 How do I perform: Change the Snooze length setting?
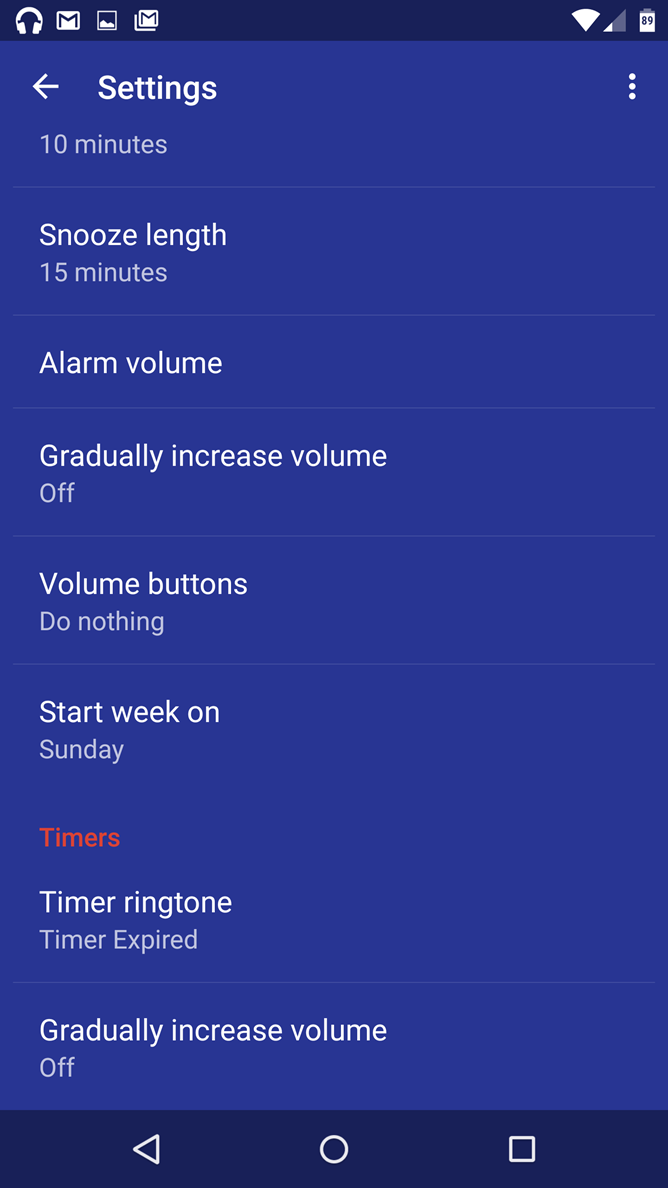coord(333,252)
